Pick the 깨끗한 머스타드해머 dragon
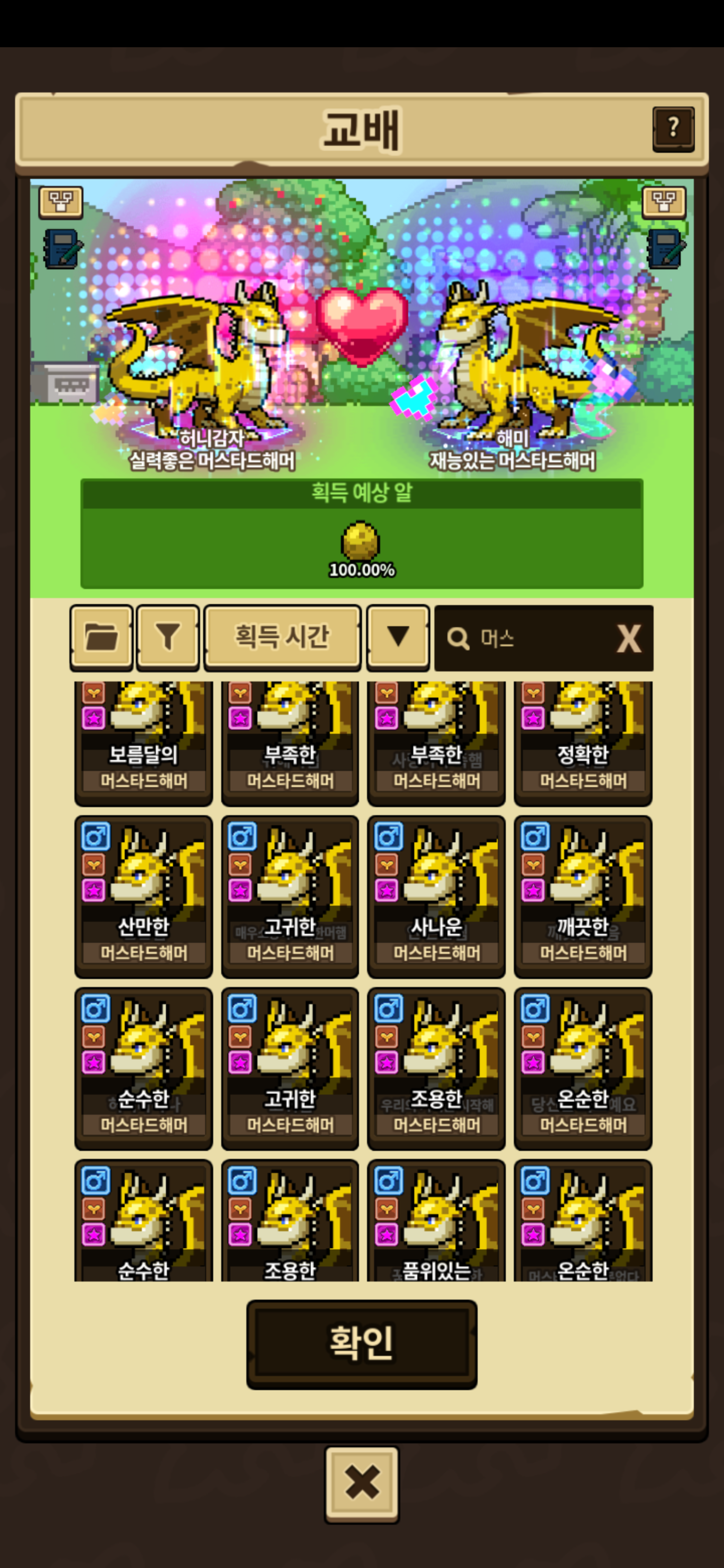Image resolution: width=724 pixels, height=1568 pixels. click(x=583, y=896)
